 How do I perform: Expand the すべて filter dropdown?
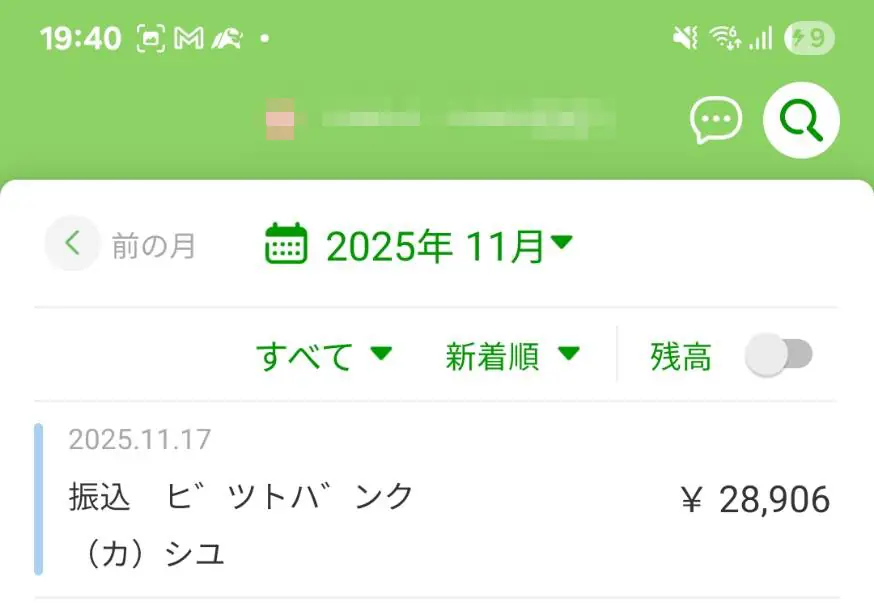coord(324,355)
